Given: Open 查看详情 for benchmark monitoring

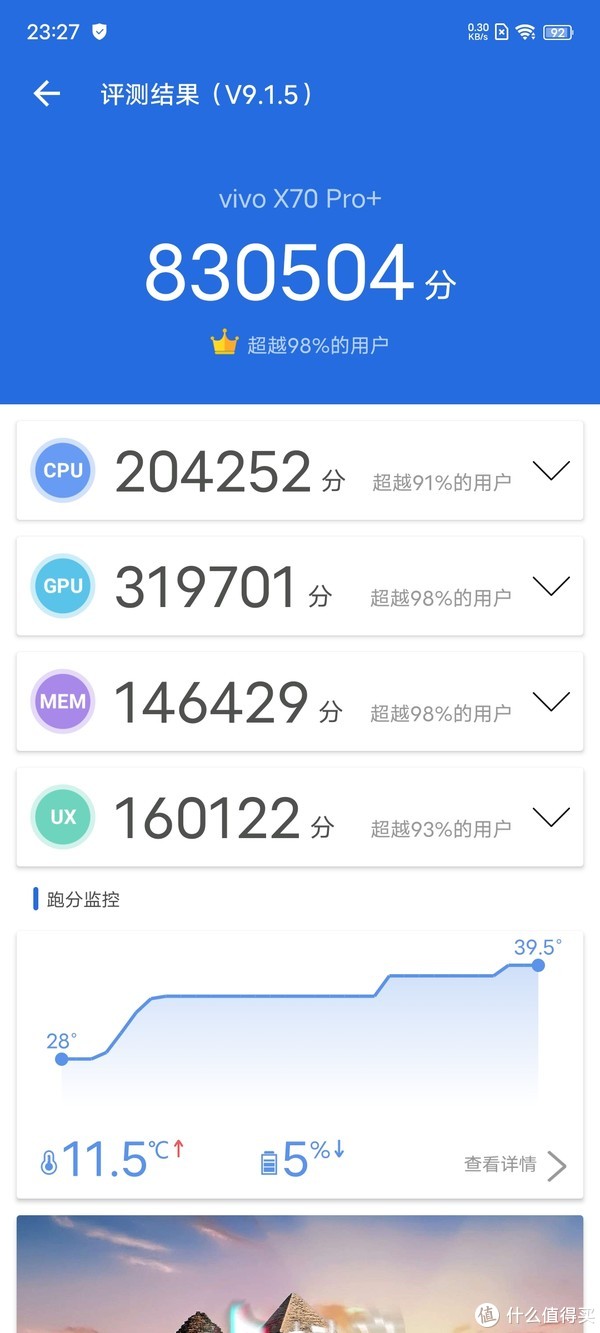Looking at the screenshot, I should tap(515, 1165).
